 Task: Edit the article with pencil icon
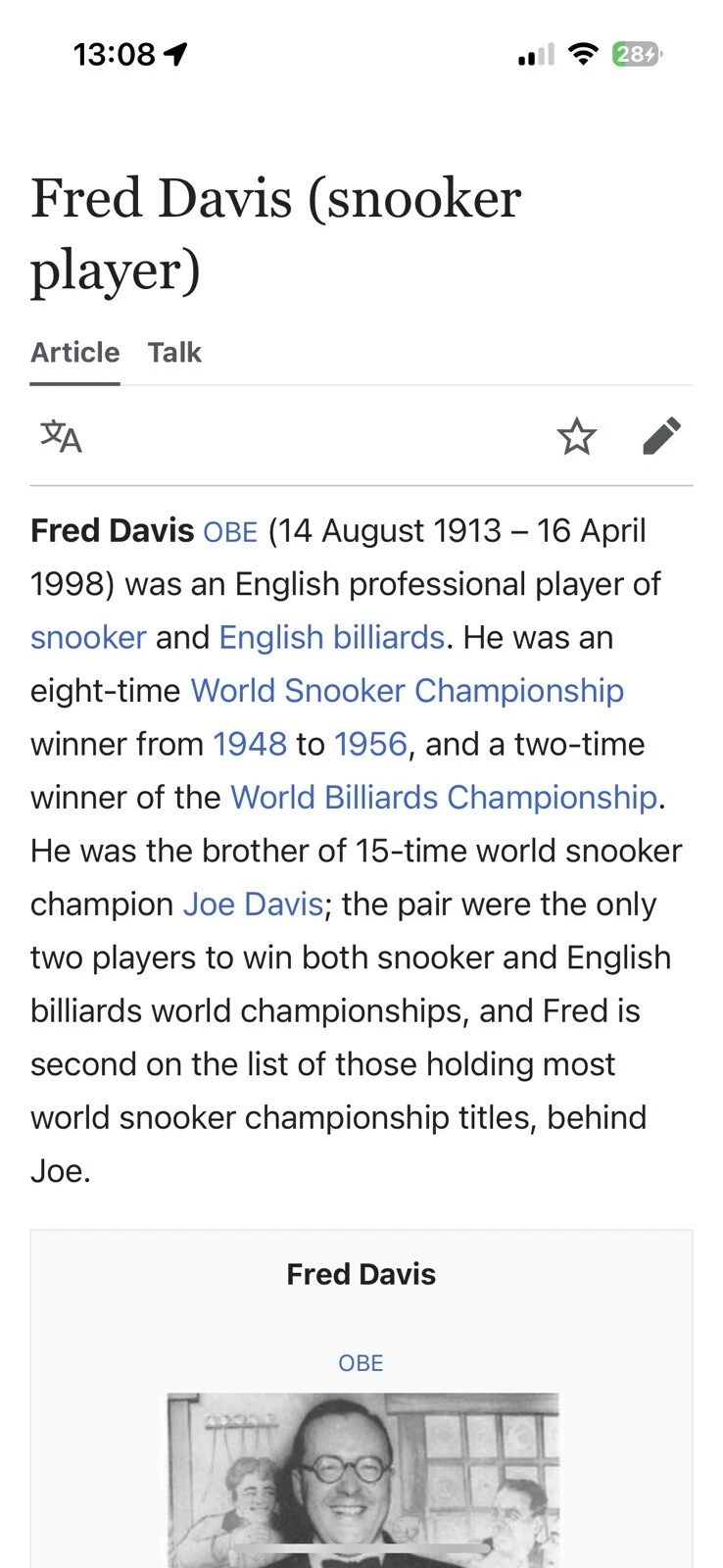coord(661,436)
